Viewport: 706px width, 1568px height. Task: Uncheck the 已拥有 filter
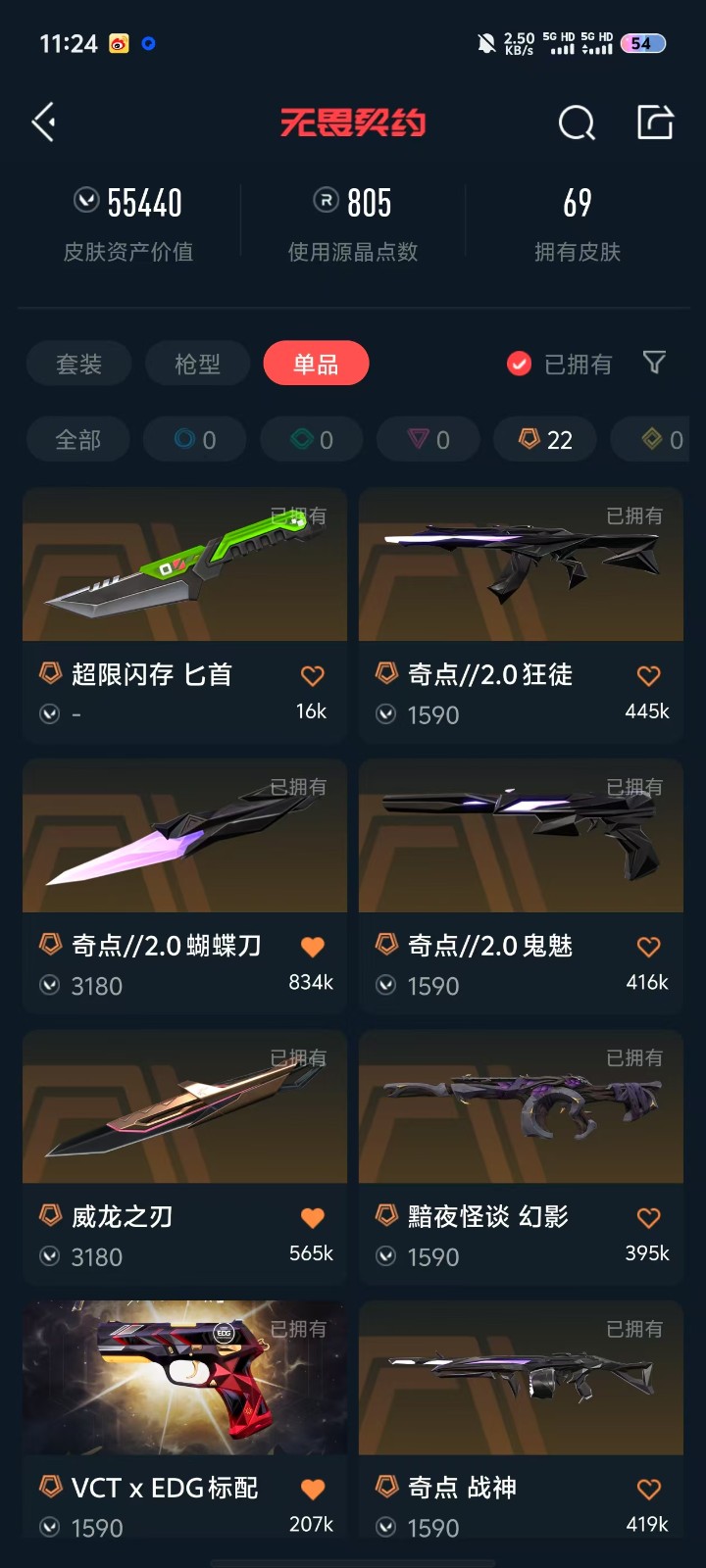point(520,364)
